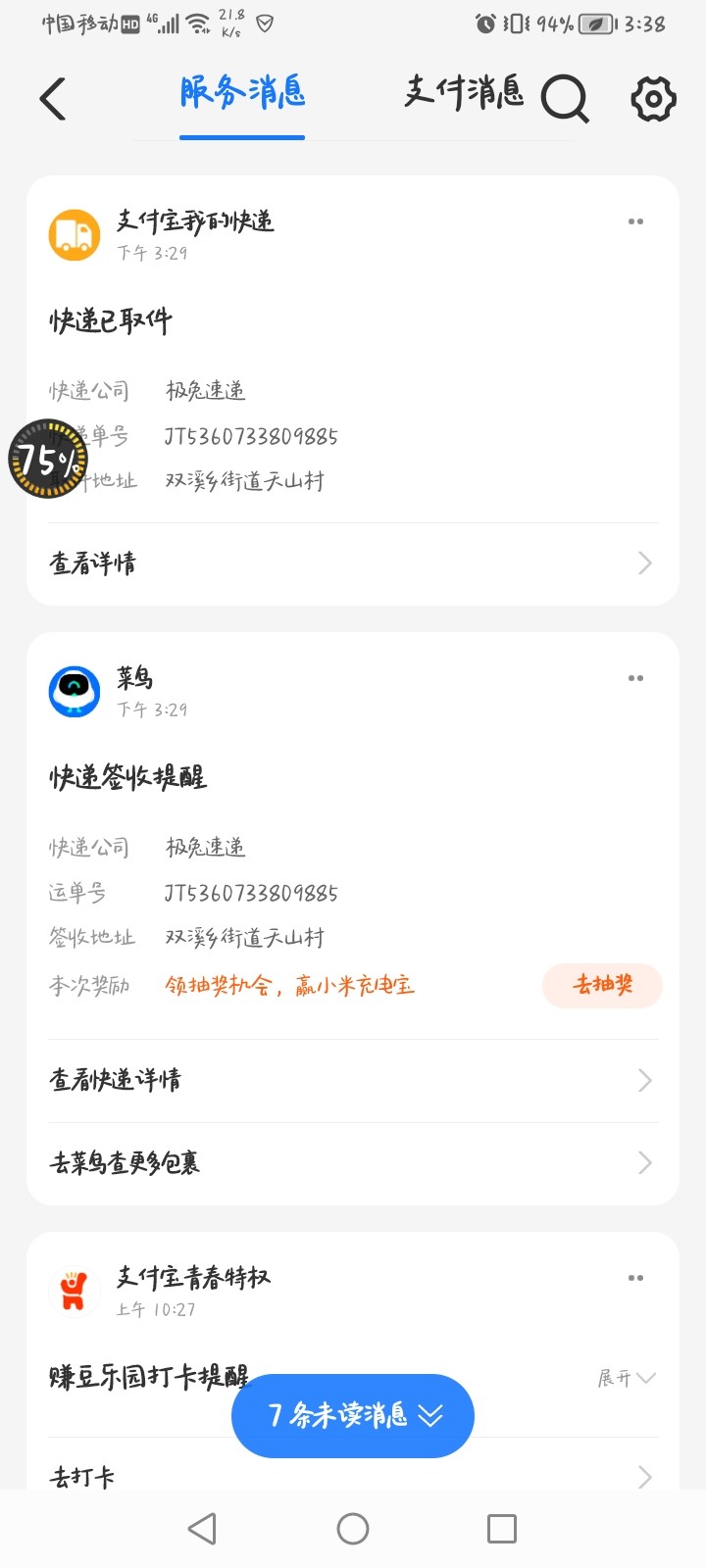Jump to 7条未读消息
The width and height of the screenshot is (706, 1568).
coord(353,1415)
